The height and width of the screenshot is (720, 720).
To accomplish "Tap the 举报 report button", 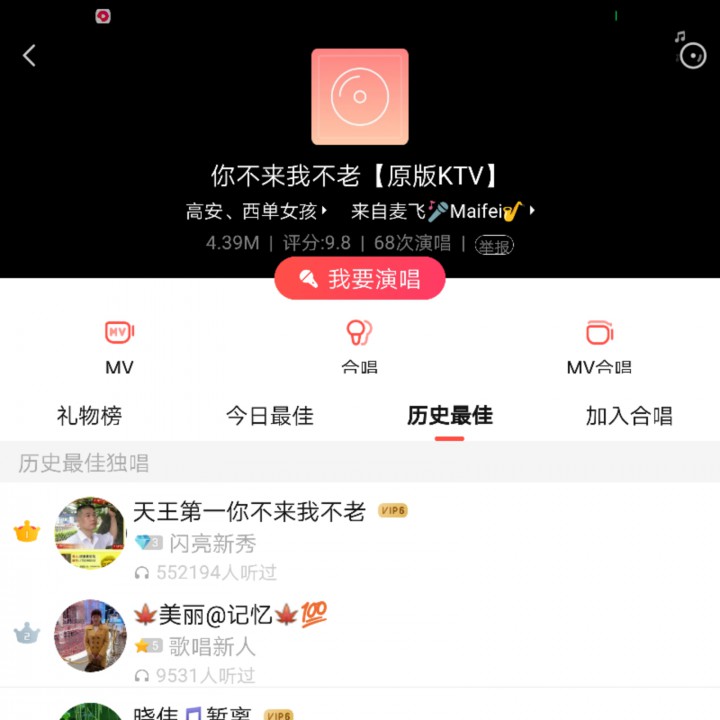I will pos(494,245).
